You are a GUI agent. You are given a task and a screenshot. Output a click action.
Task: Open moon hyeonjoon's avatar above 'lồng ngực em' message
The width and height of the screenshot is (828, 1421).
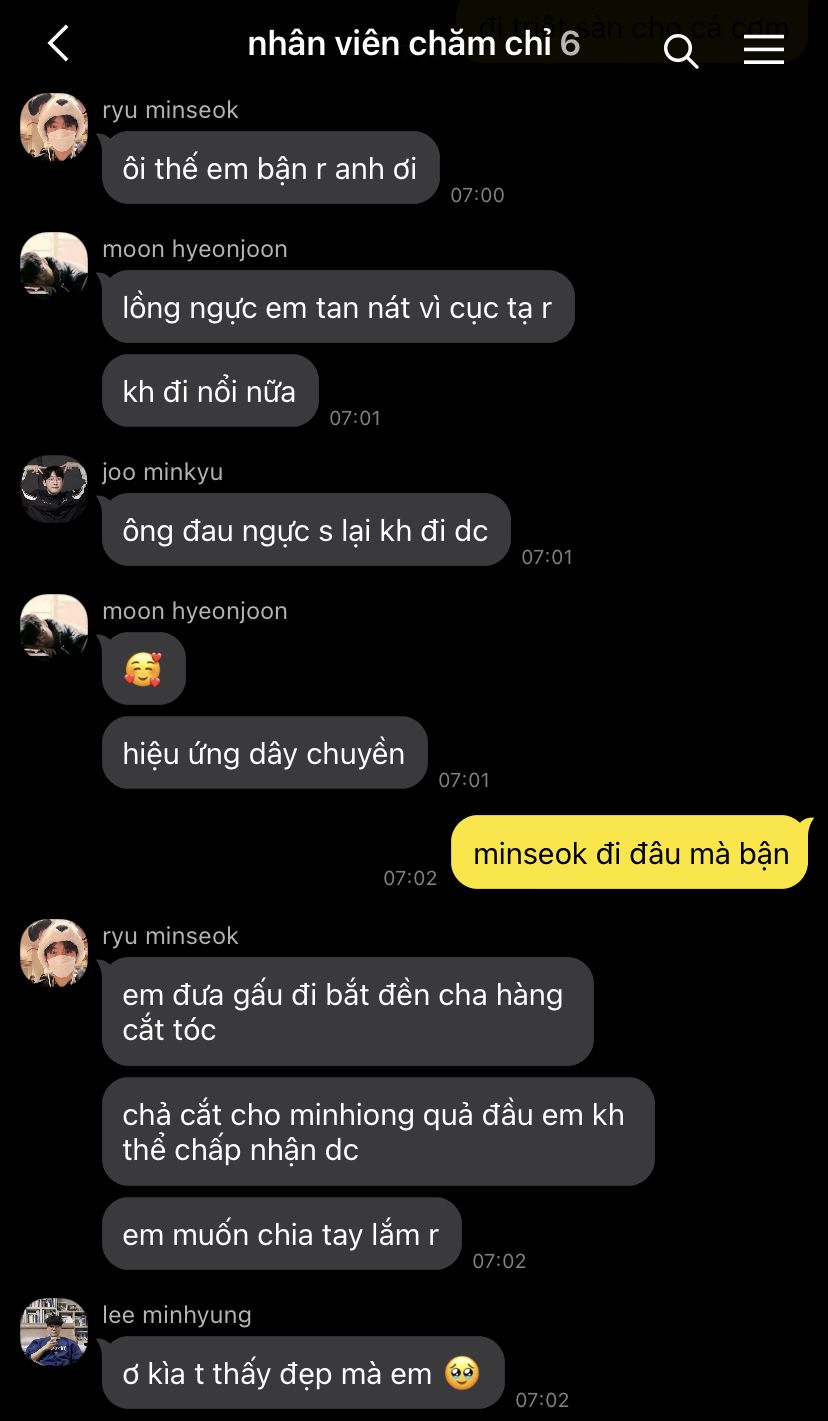tap(54, 266)
